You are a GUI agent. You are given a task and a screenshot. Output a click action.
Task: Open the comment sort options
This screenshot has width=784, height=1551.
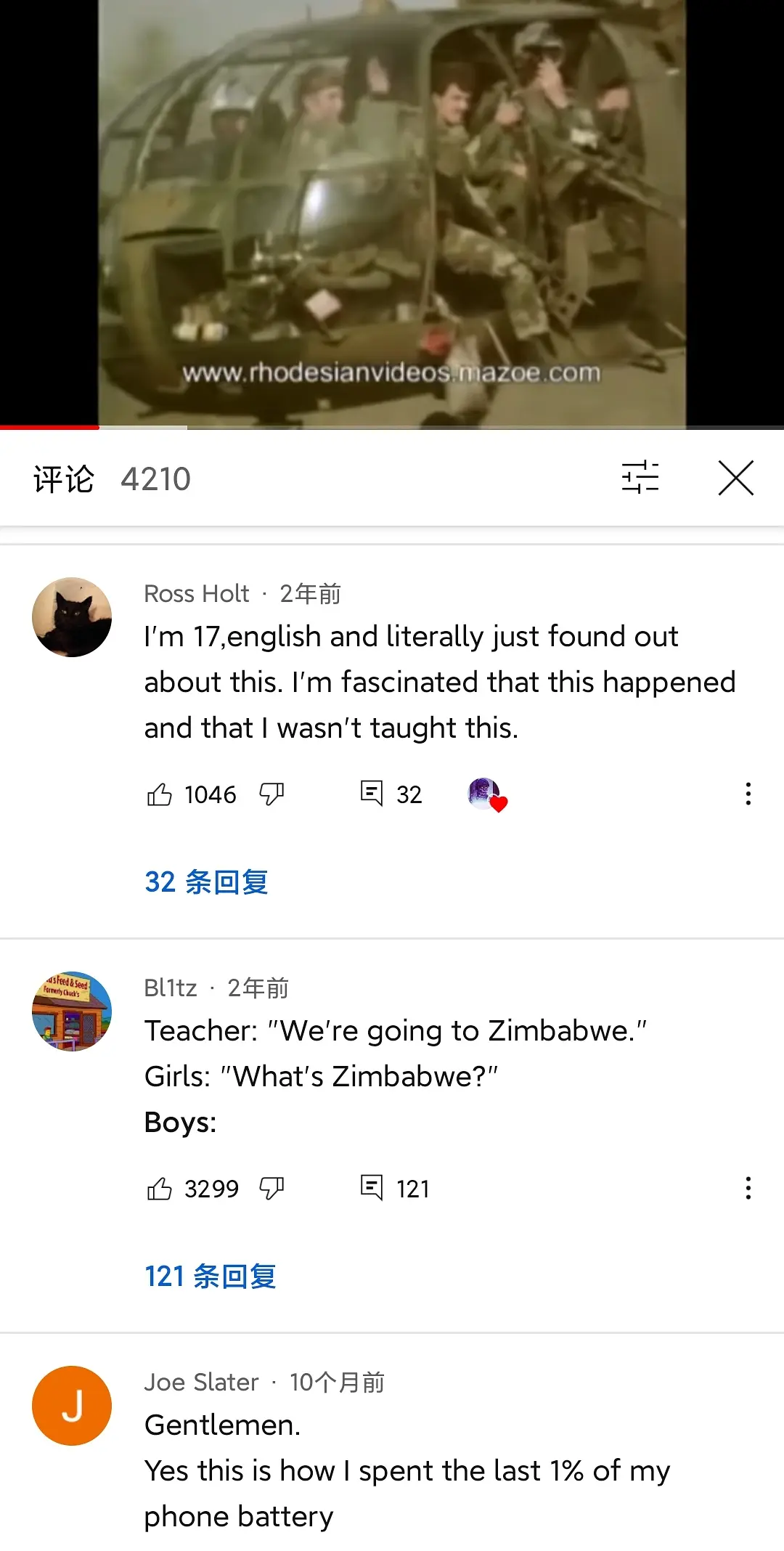tap(640, 478)
